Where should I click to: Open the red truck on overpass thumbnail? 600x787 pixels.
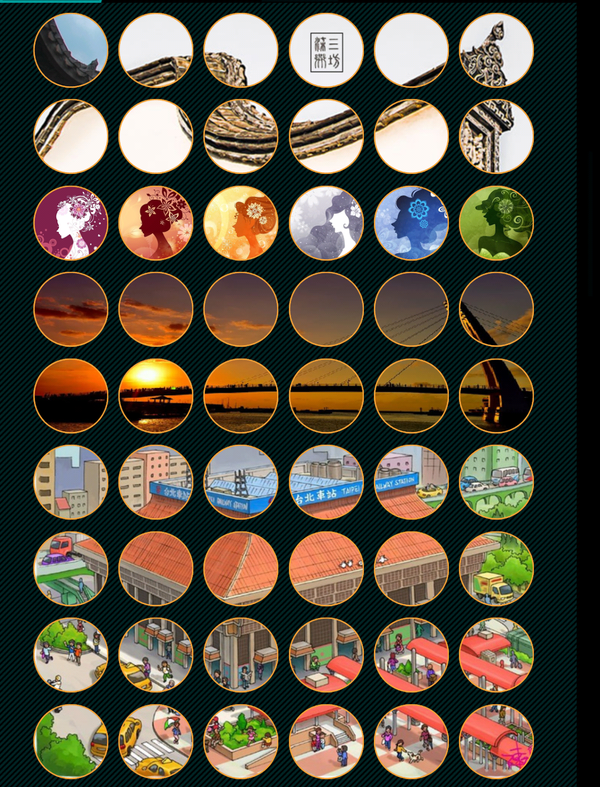[71, 568]
